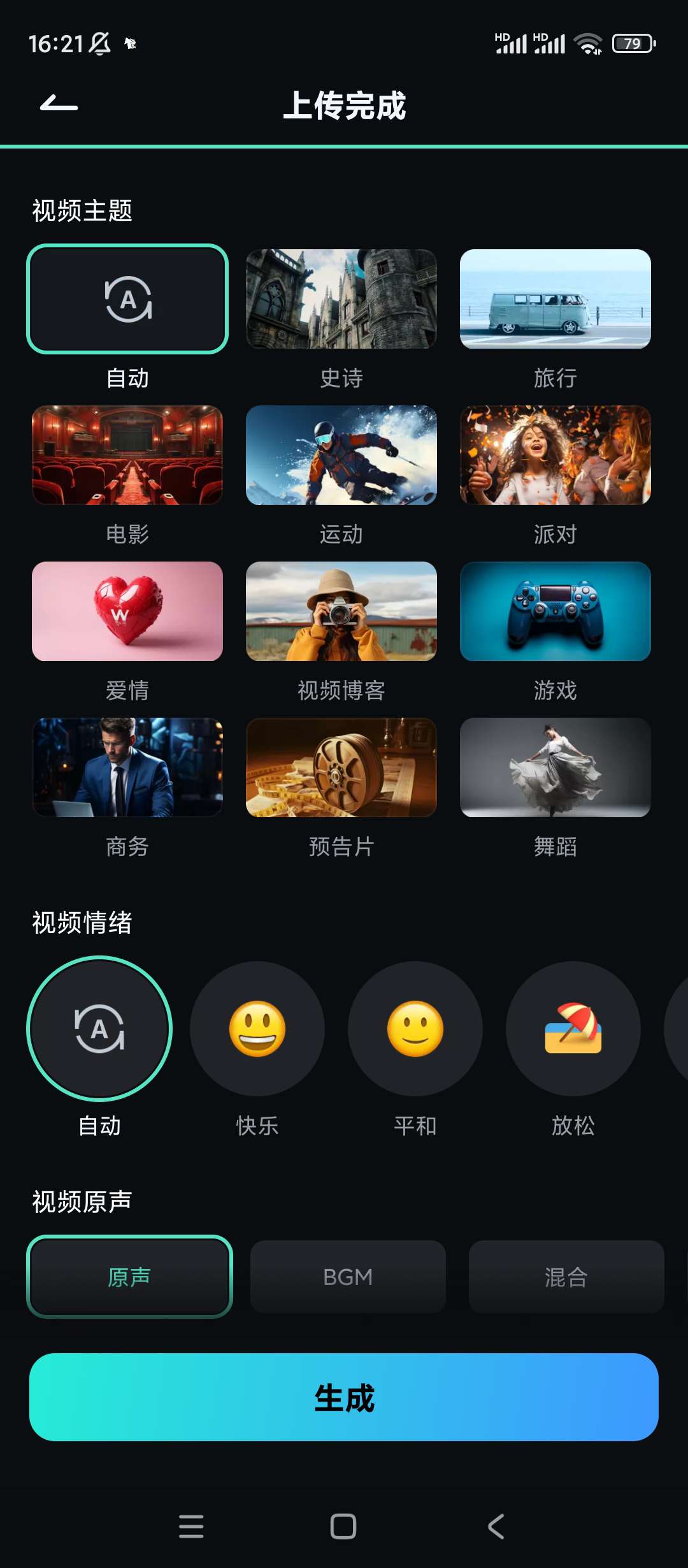Select the 商务 theme
The image size is (688, 1568).
coord(127,767)
